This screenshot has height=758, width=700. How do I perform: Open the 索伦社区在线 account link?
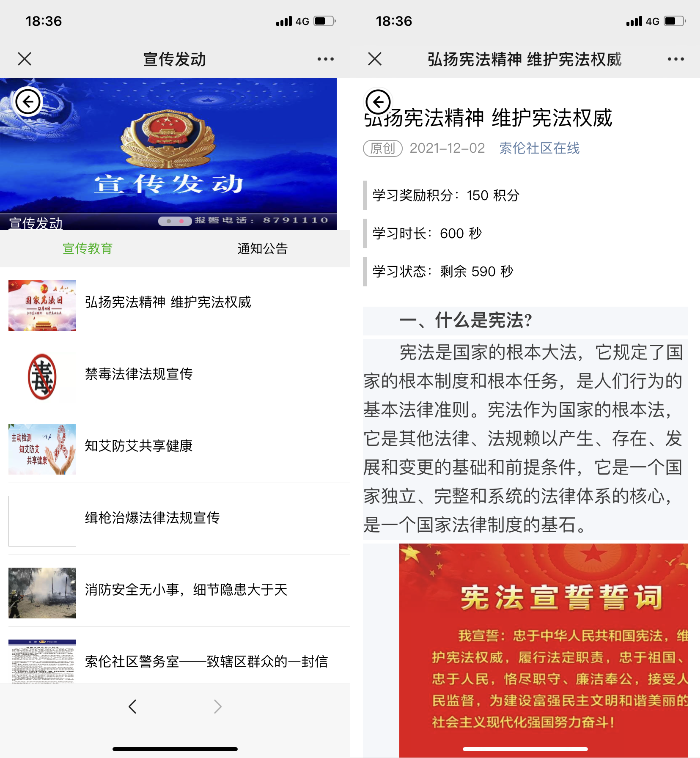(x=539, y=148)
